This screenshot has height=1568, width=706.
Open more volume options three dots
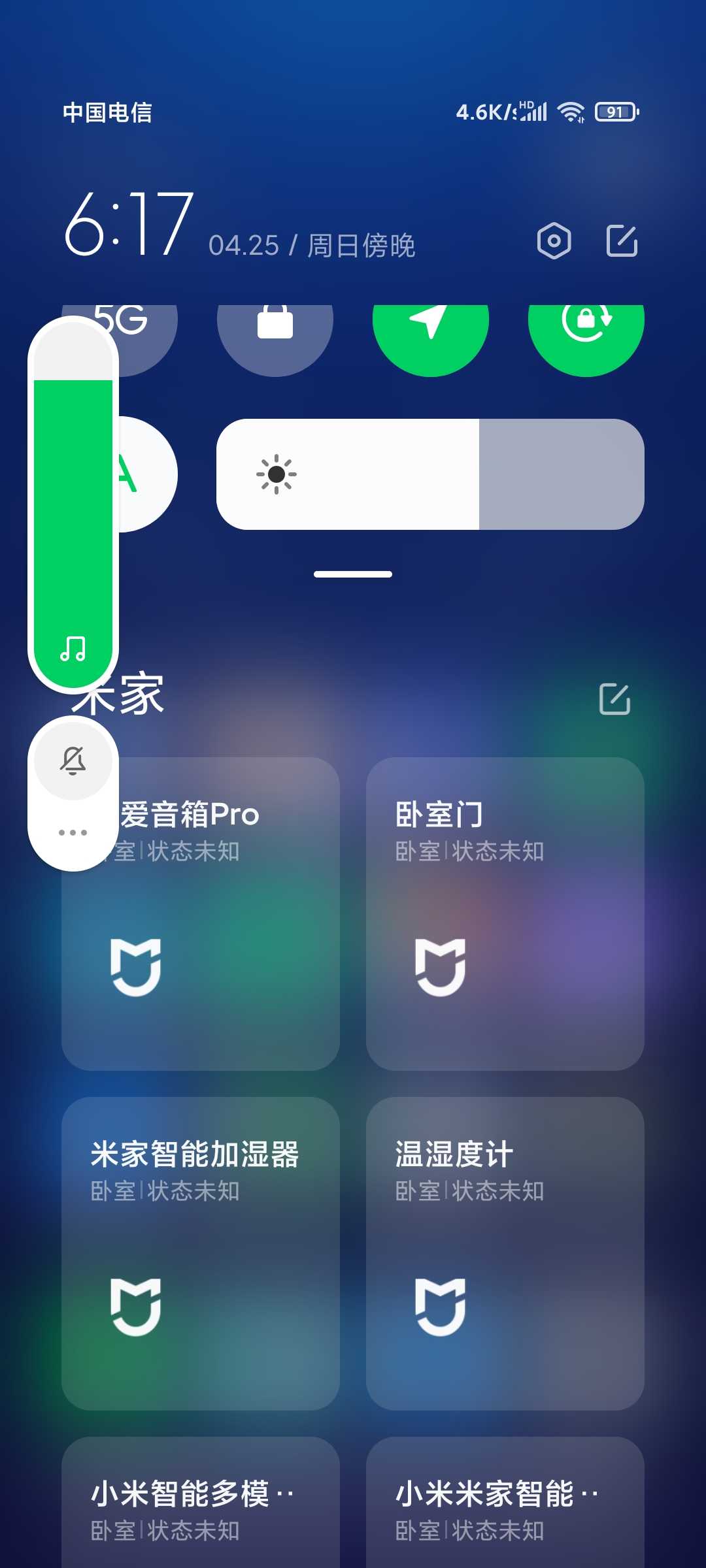73,832
